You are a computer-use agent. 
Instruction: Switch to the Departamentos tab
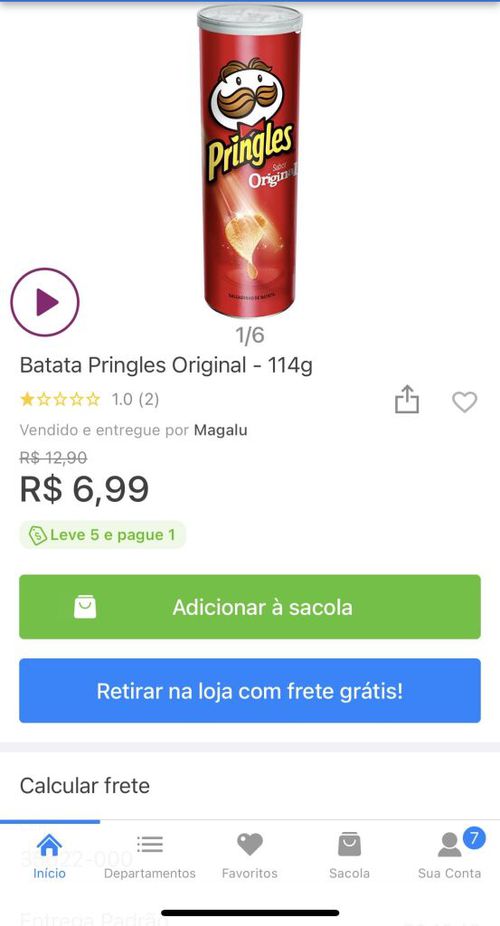(x=150, y=855)
